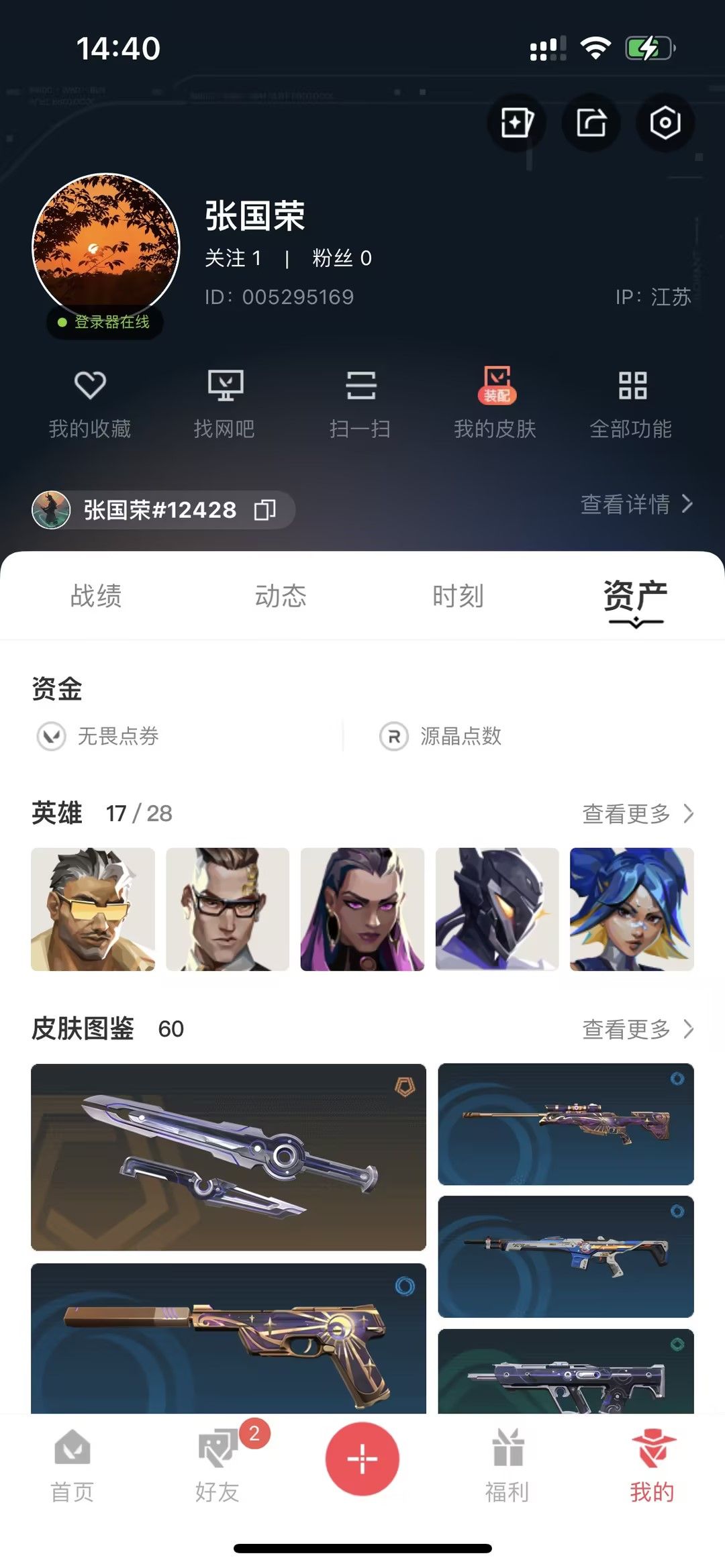Open the profile card edit icon

click(x=516, y=123)
